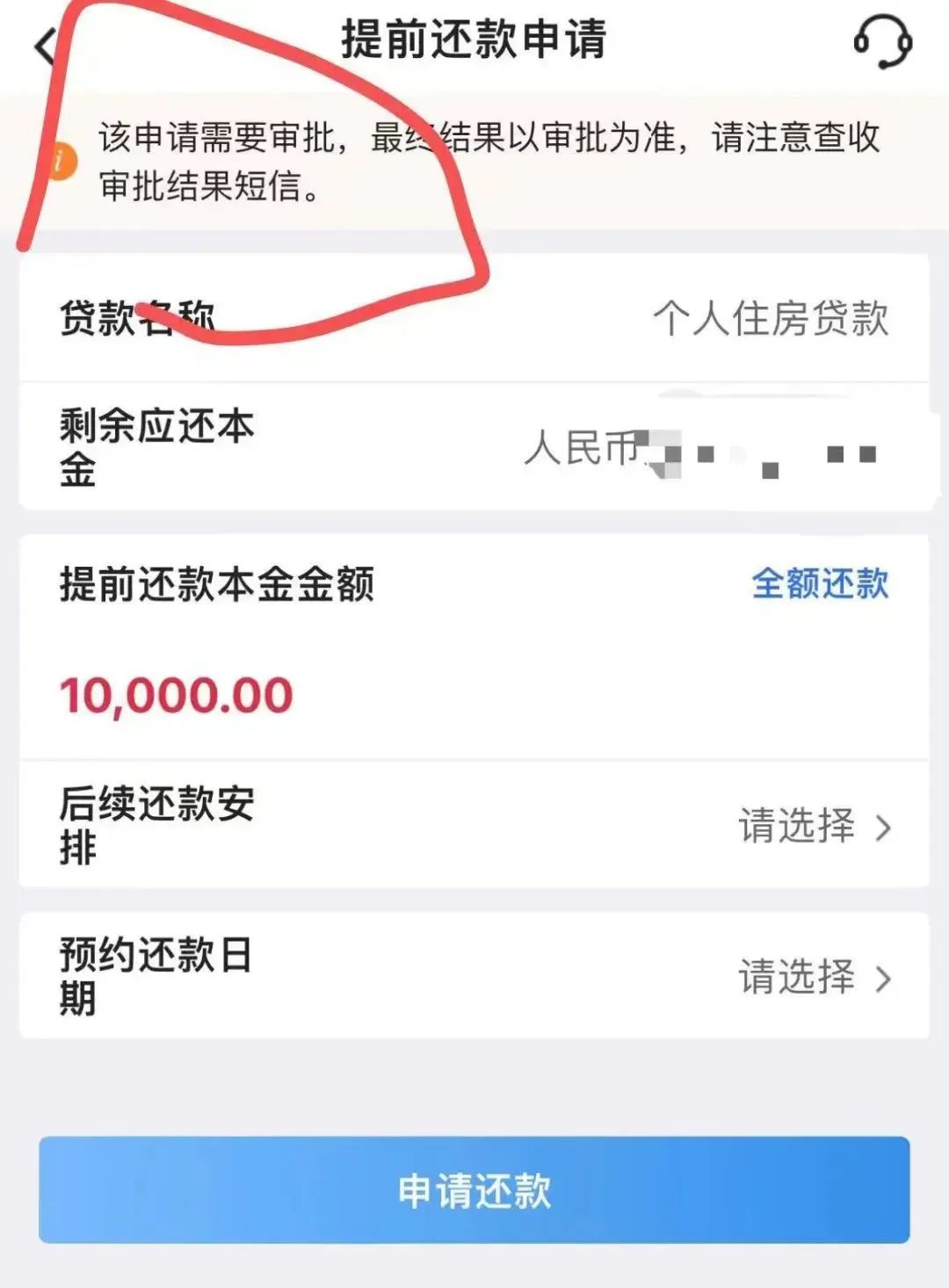Screen dimensions: 949x1288
Task: Click the page title 提前还款申请
Action: click(x=474, y=40)
